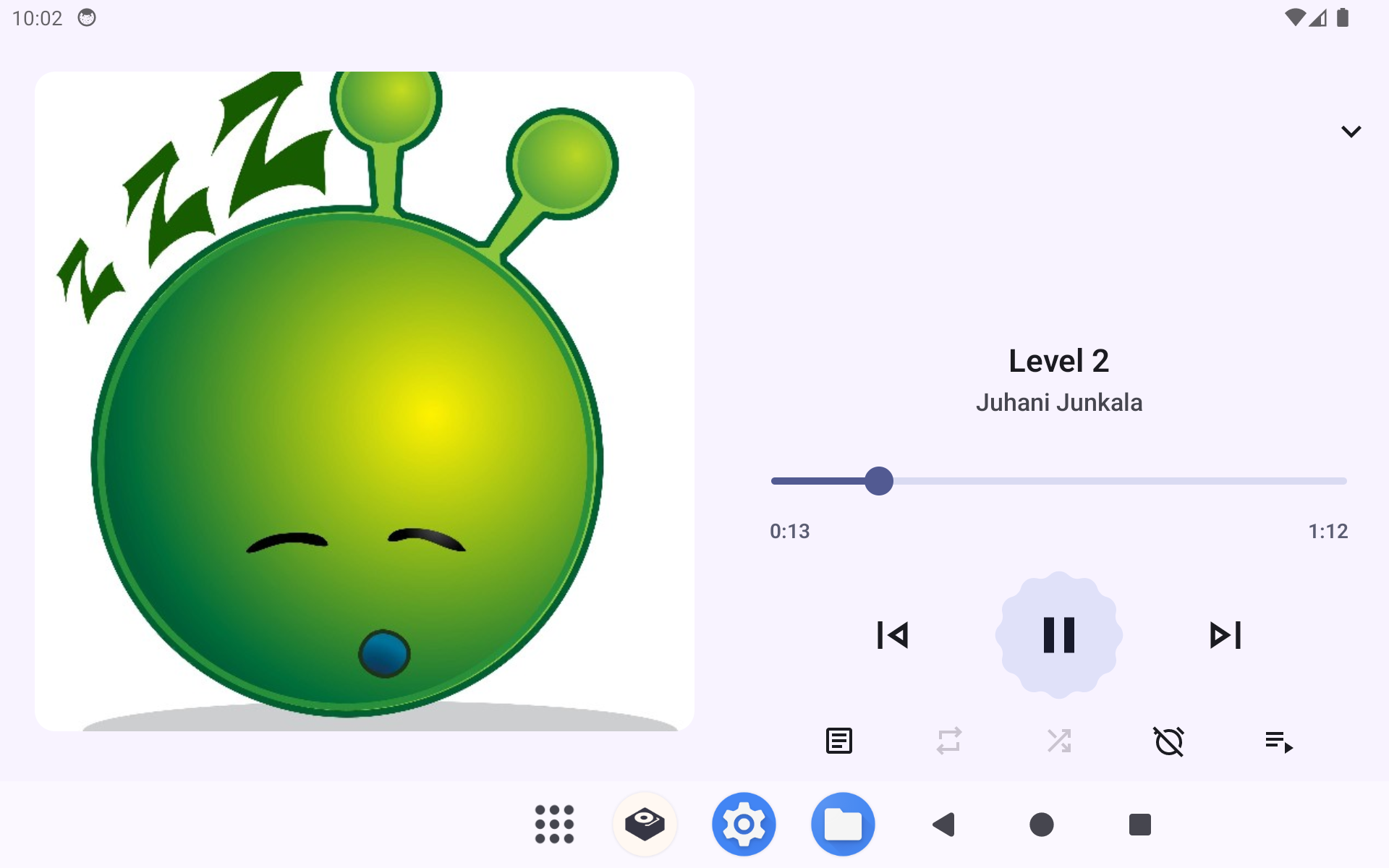This screenshot has height=868, width=1389.
Task: Open the app drawer grid
Action: point(554,824)
